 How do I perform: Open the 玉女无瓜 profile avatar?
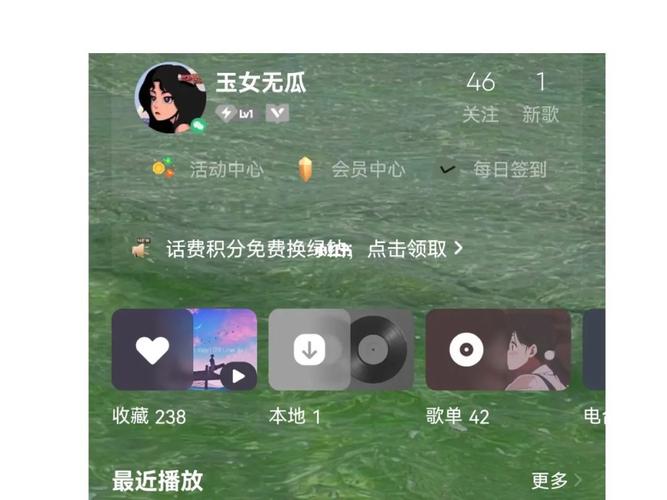(170, 98)
